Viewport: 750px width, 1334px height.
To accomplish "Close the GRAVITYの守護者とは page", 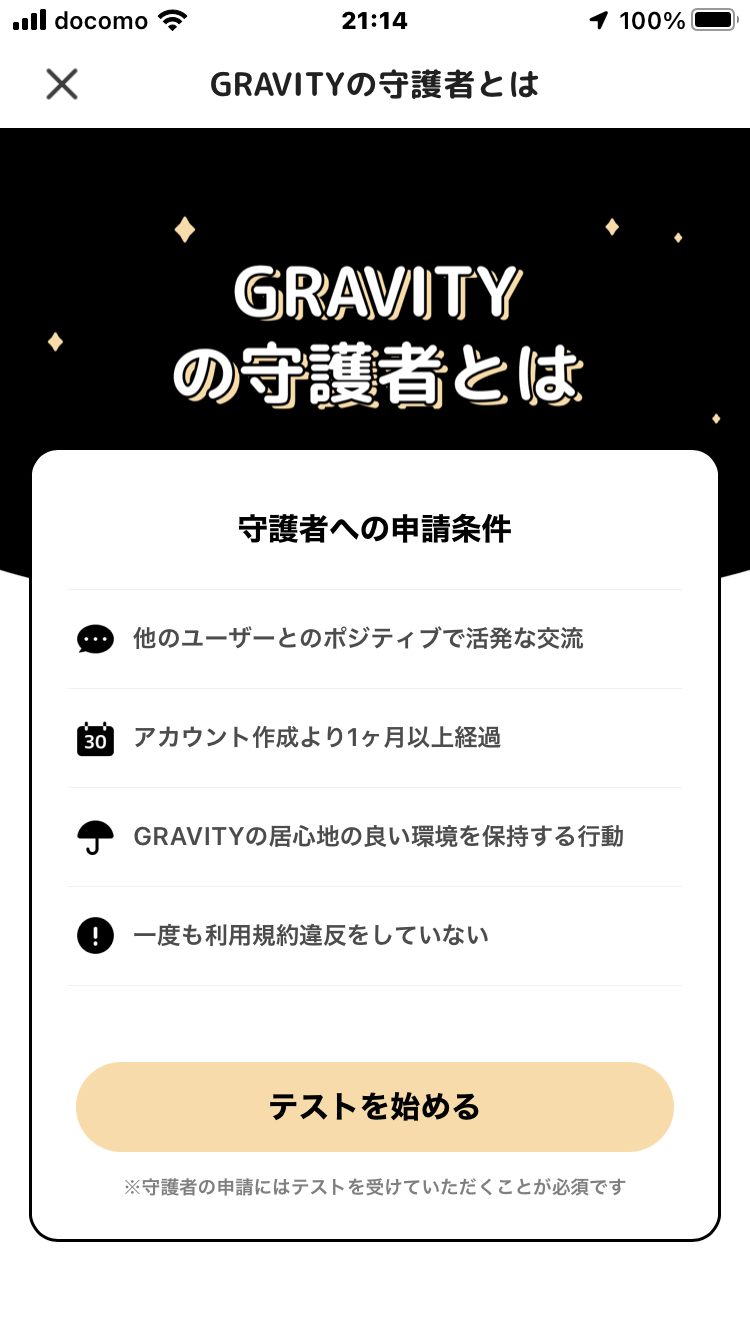I will click(x=62, y=85).
